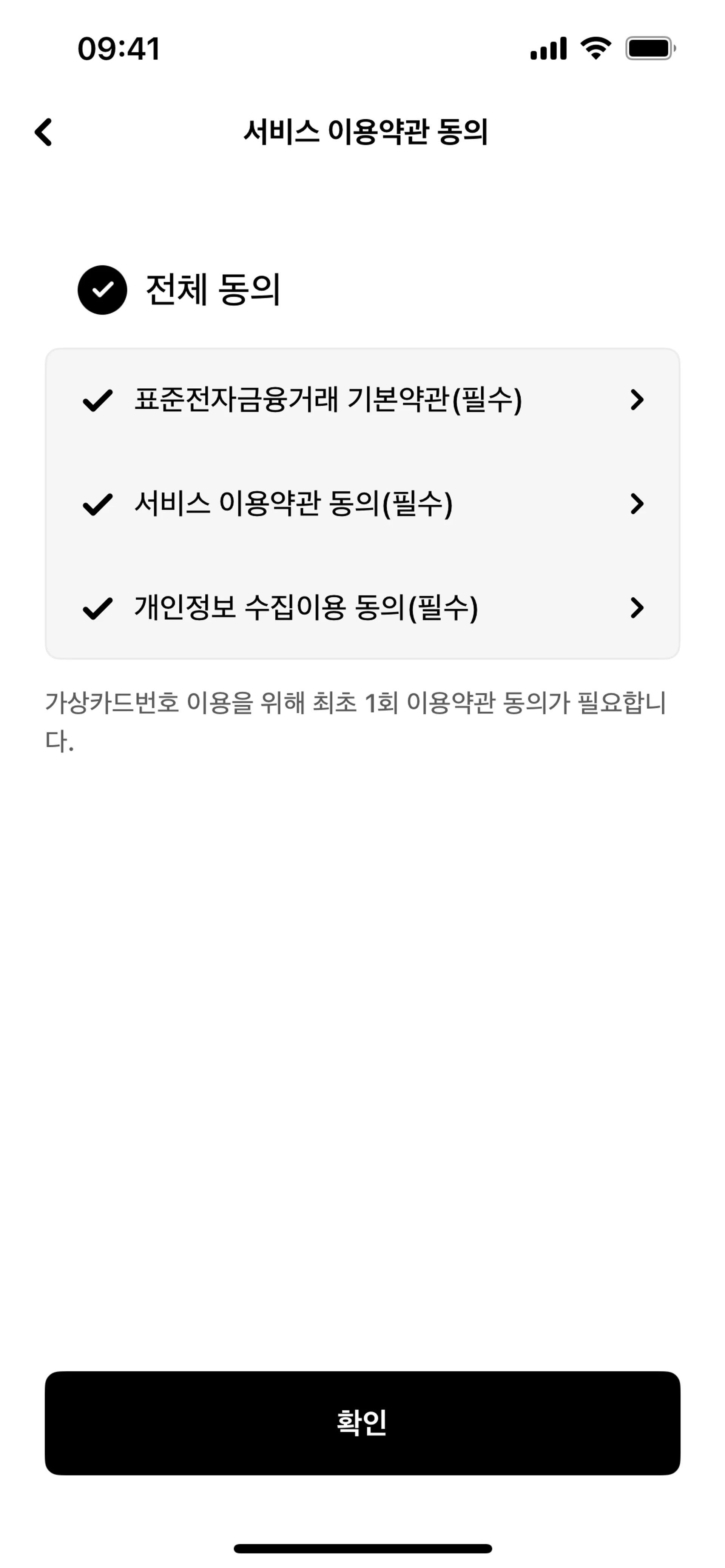Expand 개인정보 수집이용 동의 details chevron

coord(637,608)
